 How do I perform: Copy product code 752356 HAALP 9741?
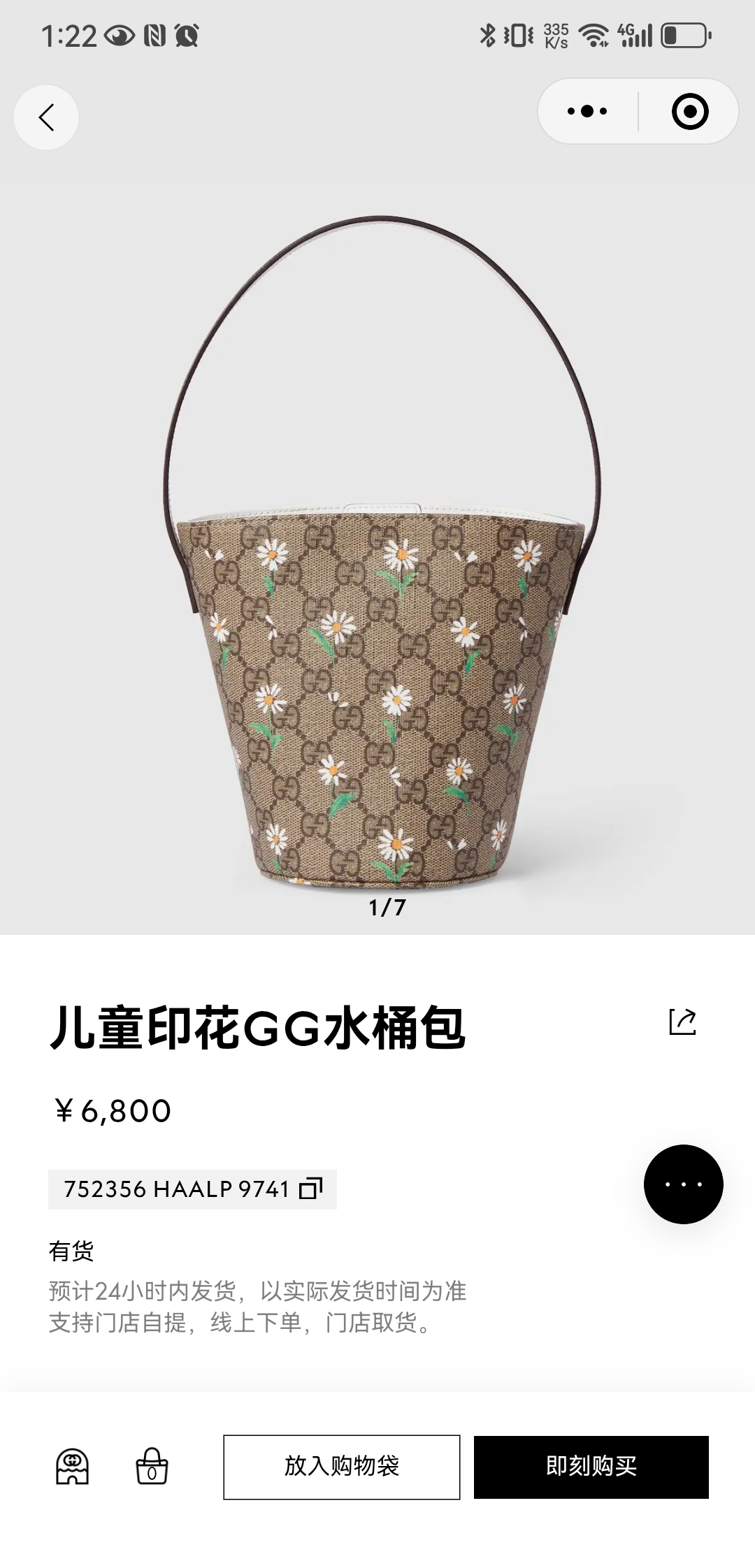coord(311,1189)
